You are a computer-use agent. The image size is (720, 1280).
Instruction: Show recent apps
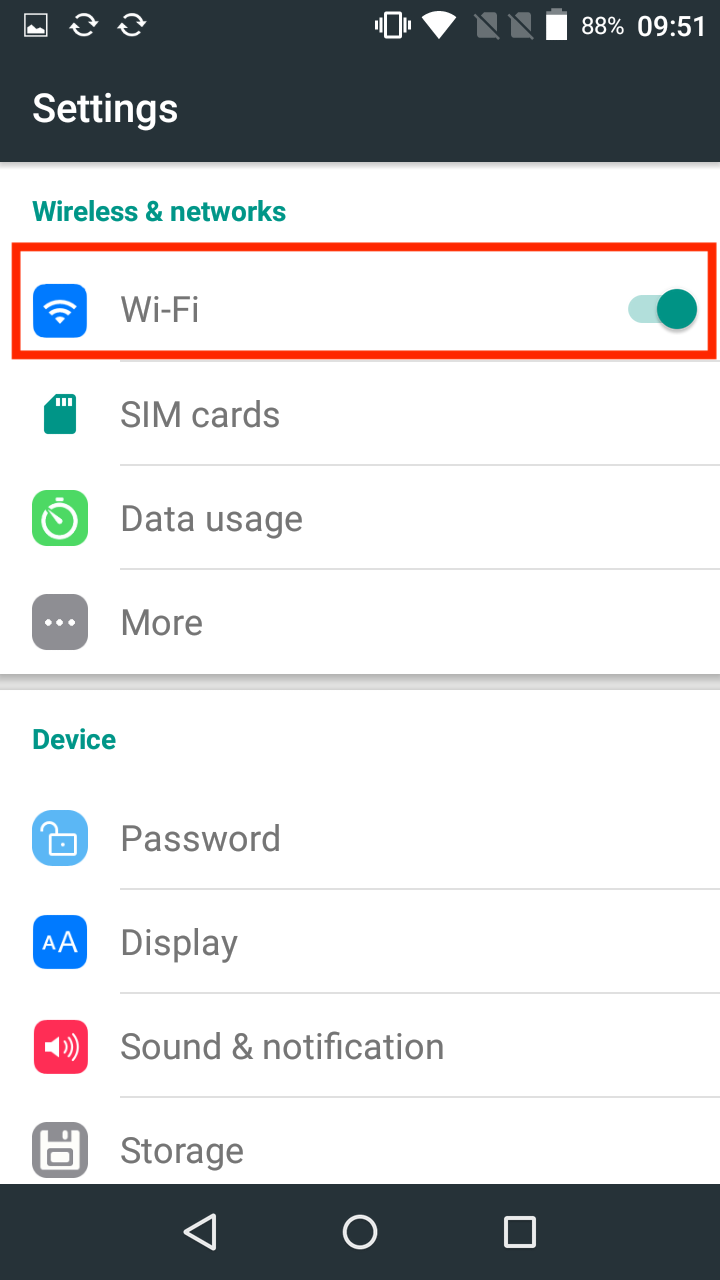(519, 1232)
